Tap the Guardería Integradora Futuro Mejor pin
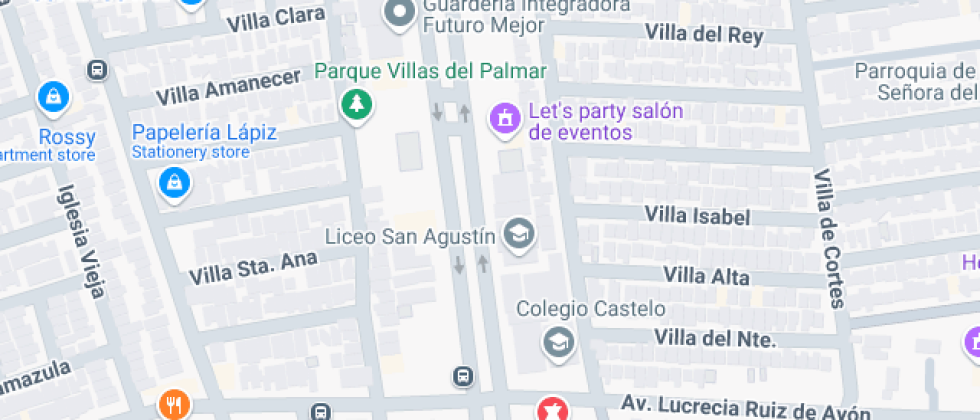This screenshot has height=420, width=980. (x=400, y=14)
